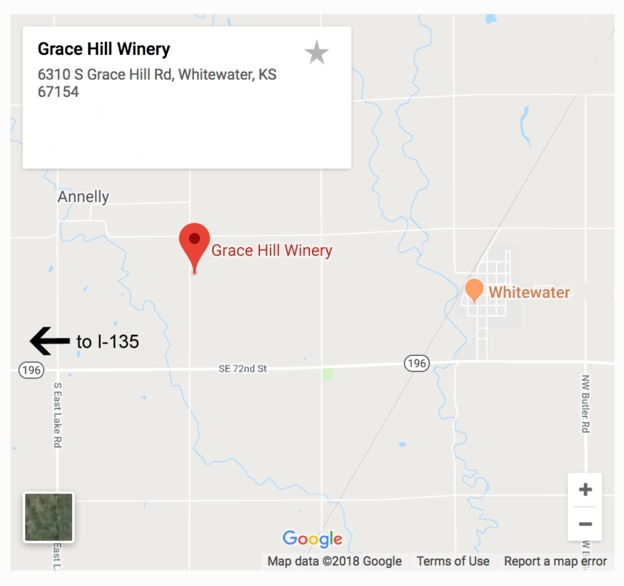Save Grace Hill Winery with the star
Viewport: 624px width, 586px height.
click(x=316, y=53)
